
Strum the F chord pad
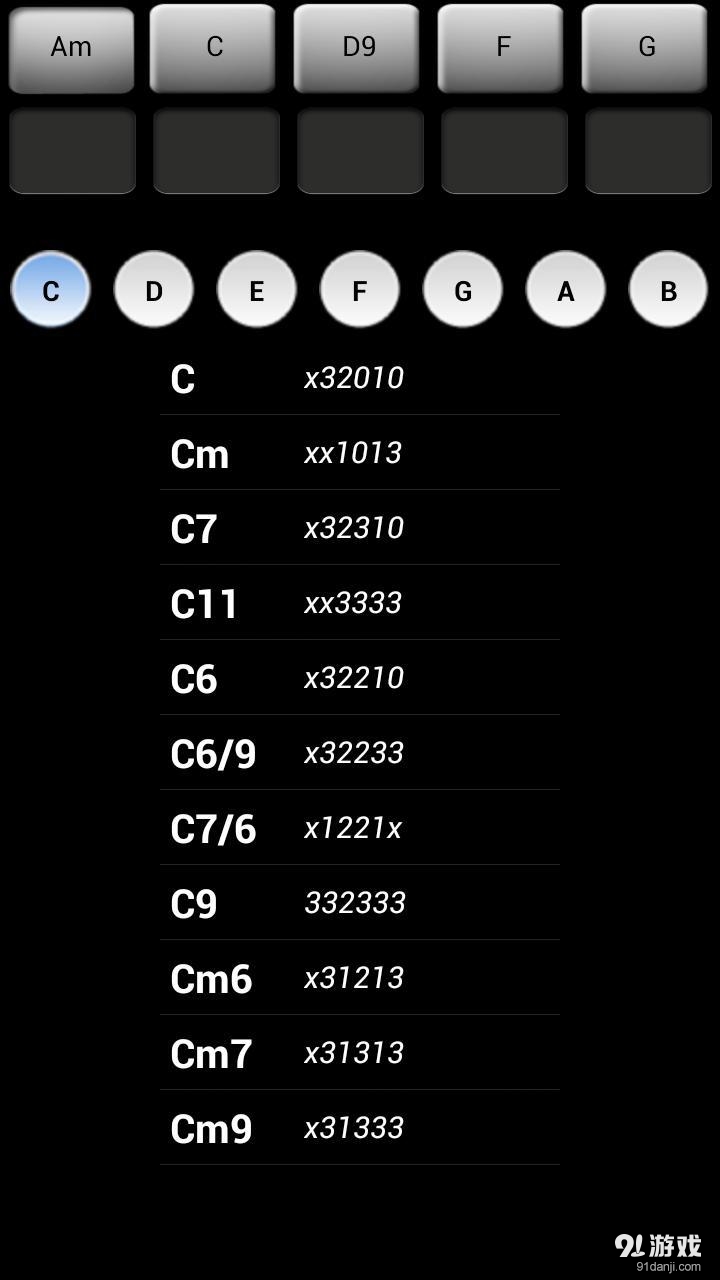click(501, 47)
